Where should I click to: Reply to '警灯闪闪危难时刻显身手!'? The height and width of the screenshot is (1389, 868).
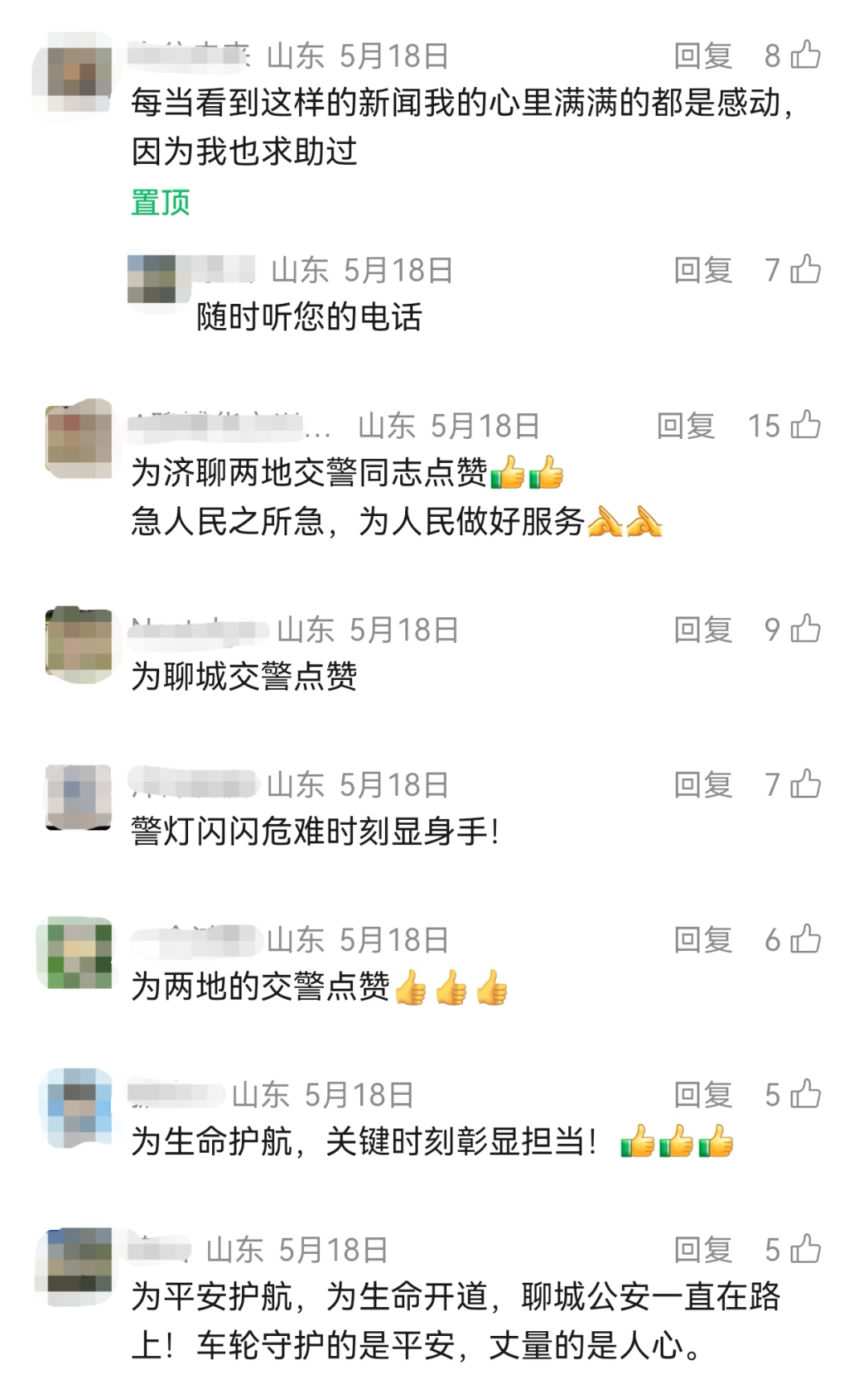click(x=702, y=785)
